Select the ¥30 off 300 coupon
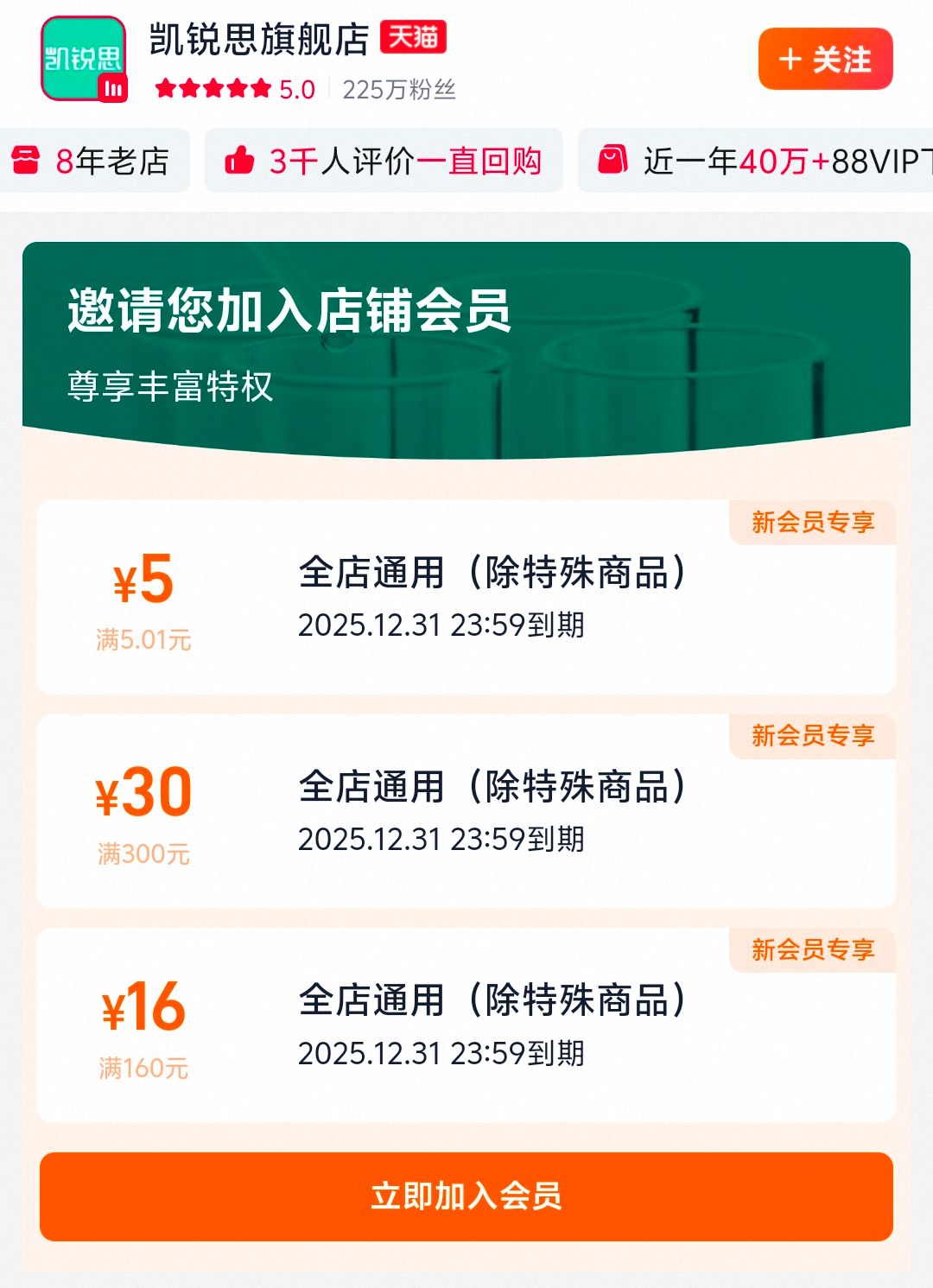Viewport: 933px width, 1288px height. [466, 812]
